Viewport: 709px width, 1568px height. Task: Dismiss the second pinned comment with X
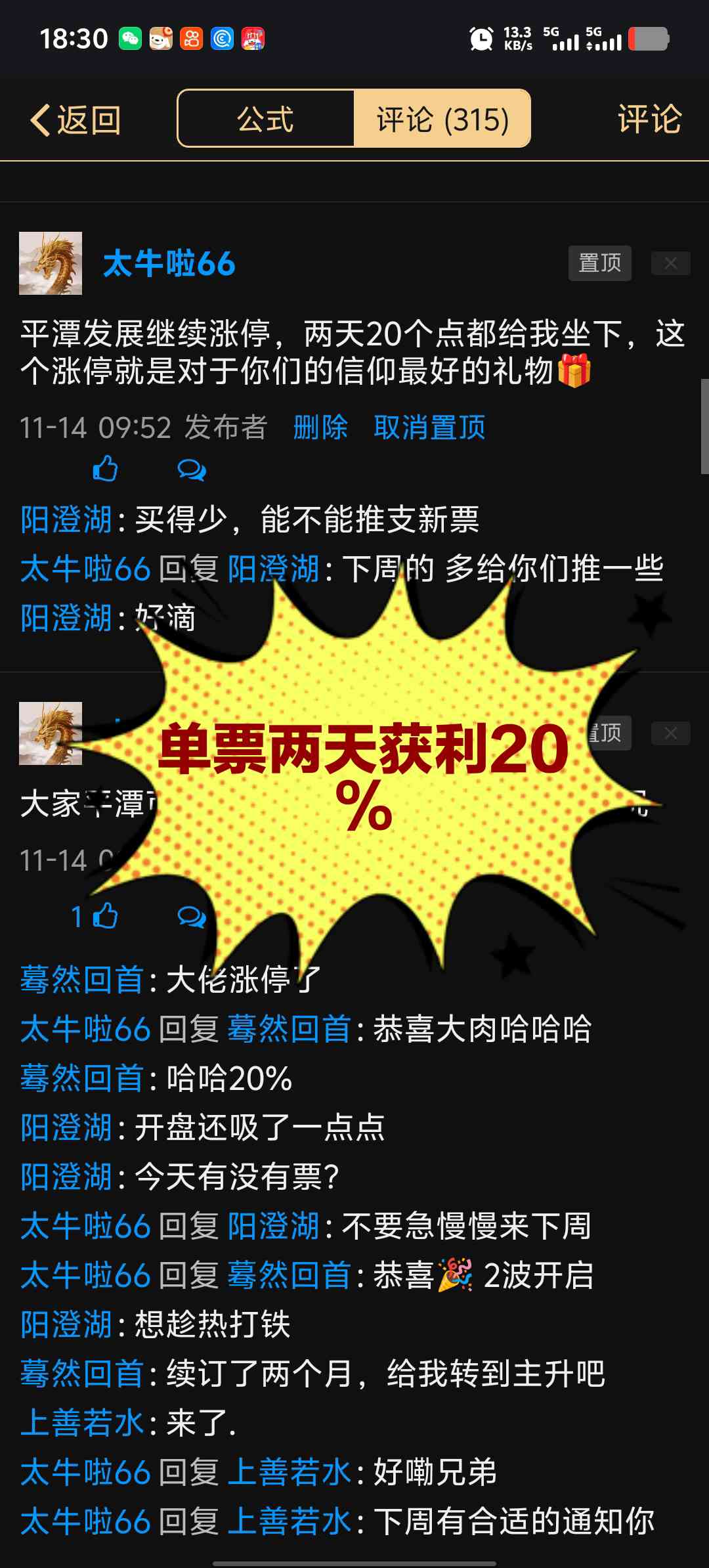670,733
